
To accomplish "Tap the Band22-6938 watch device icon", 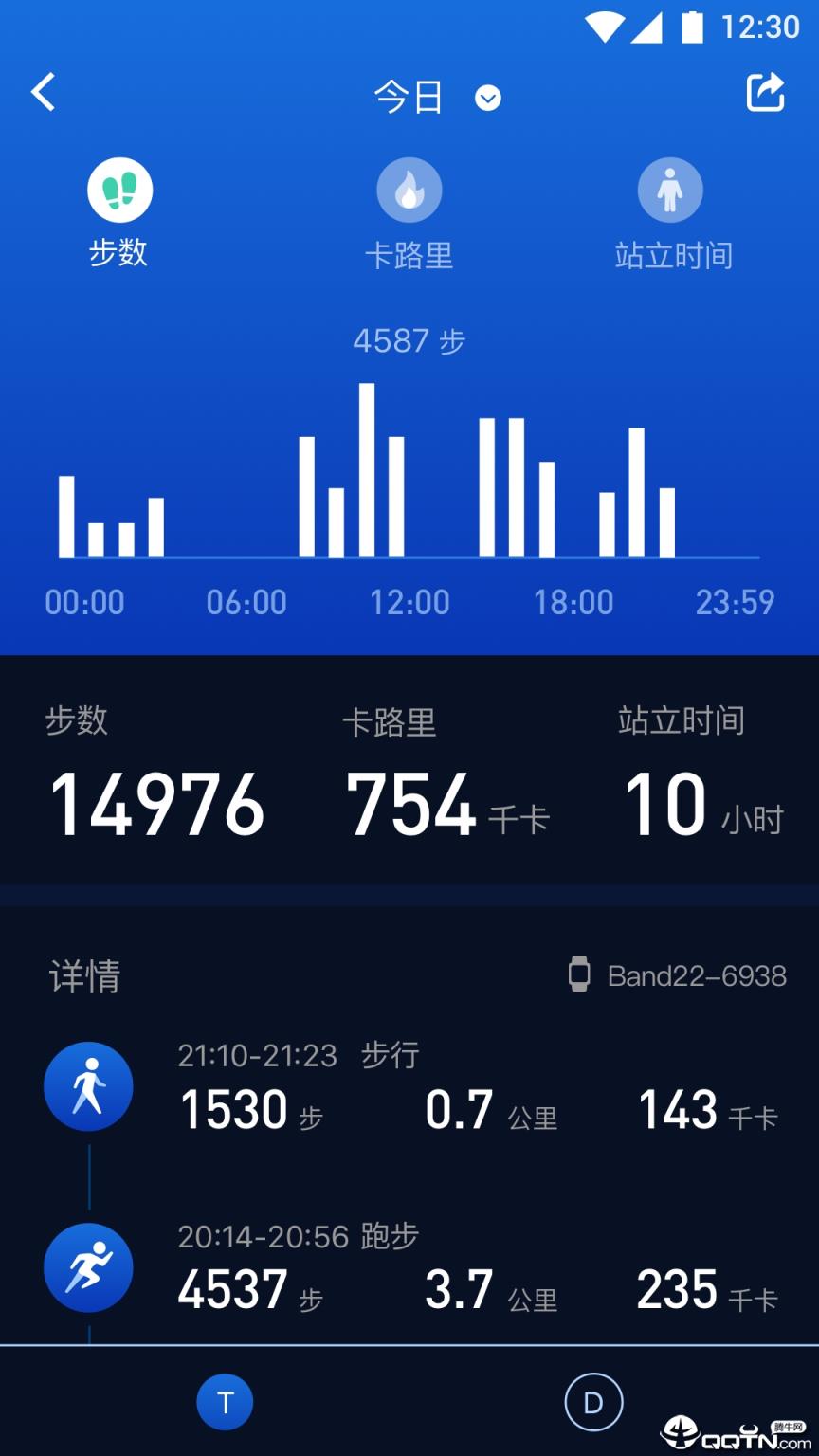I will 580,975.
